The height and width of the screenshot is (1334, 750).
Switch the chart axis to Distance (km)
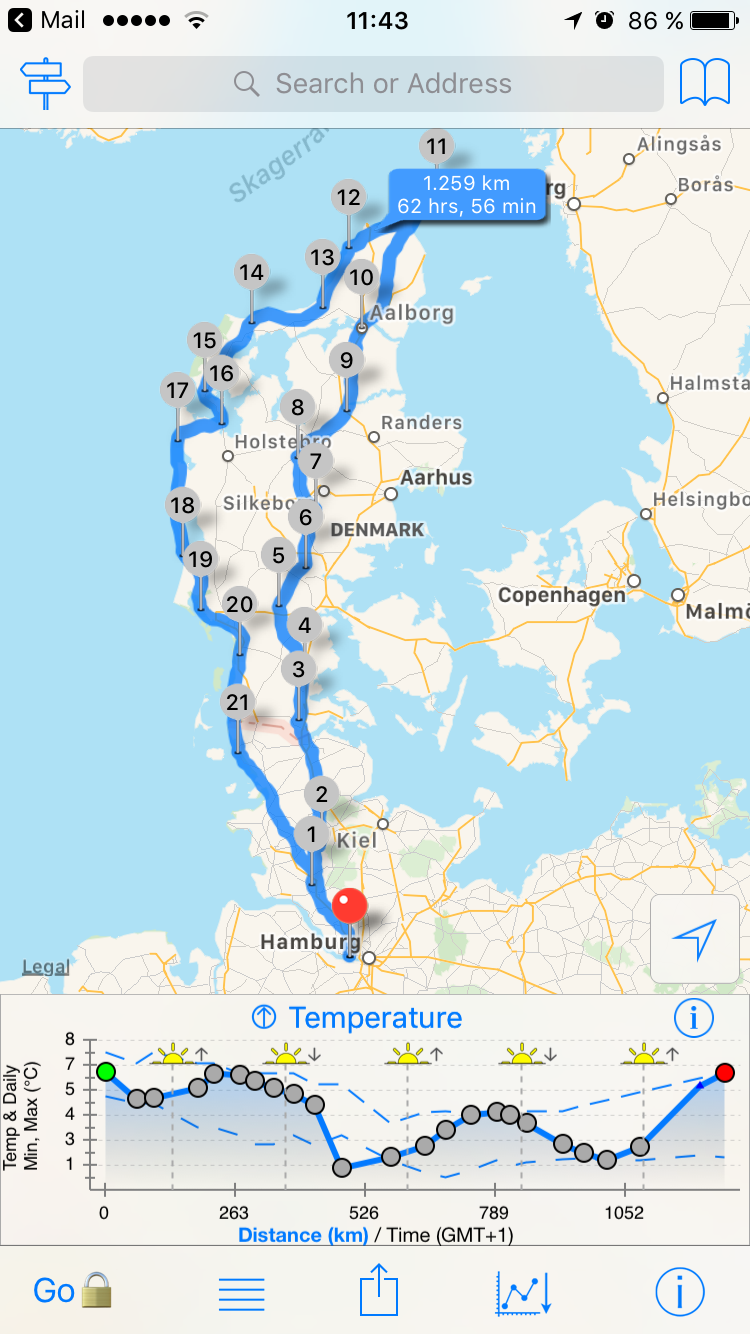coord(302,1235)
